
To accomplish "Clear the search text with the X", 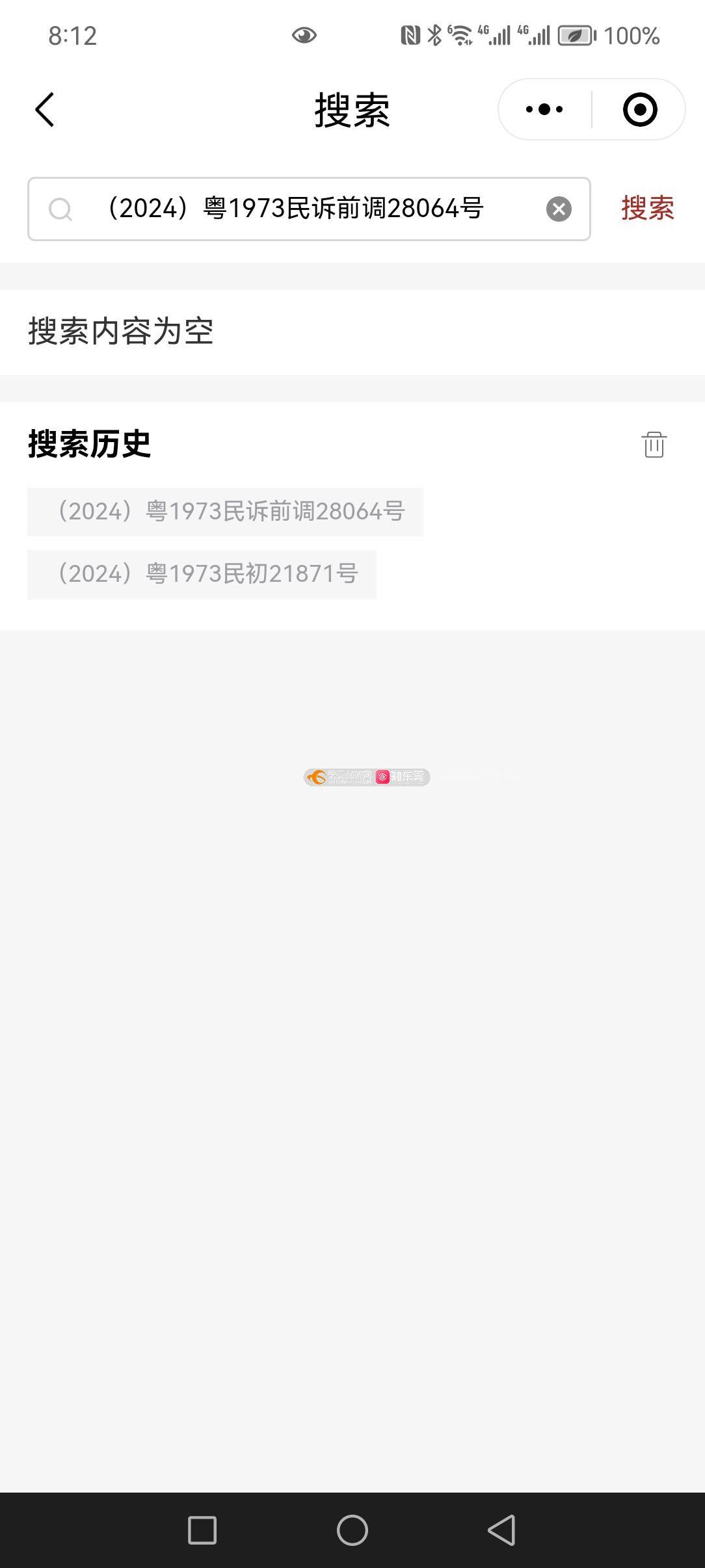I will tap(559, 209).
